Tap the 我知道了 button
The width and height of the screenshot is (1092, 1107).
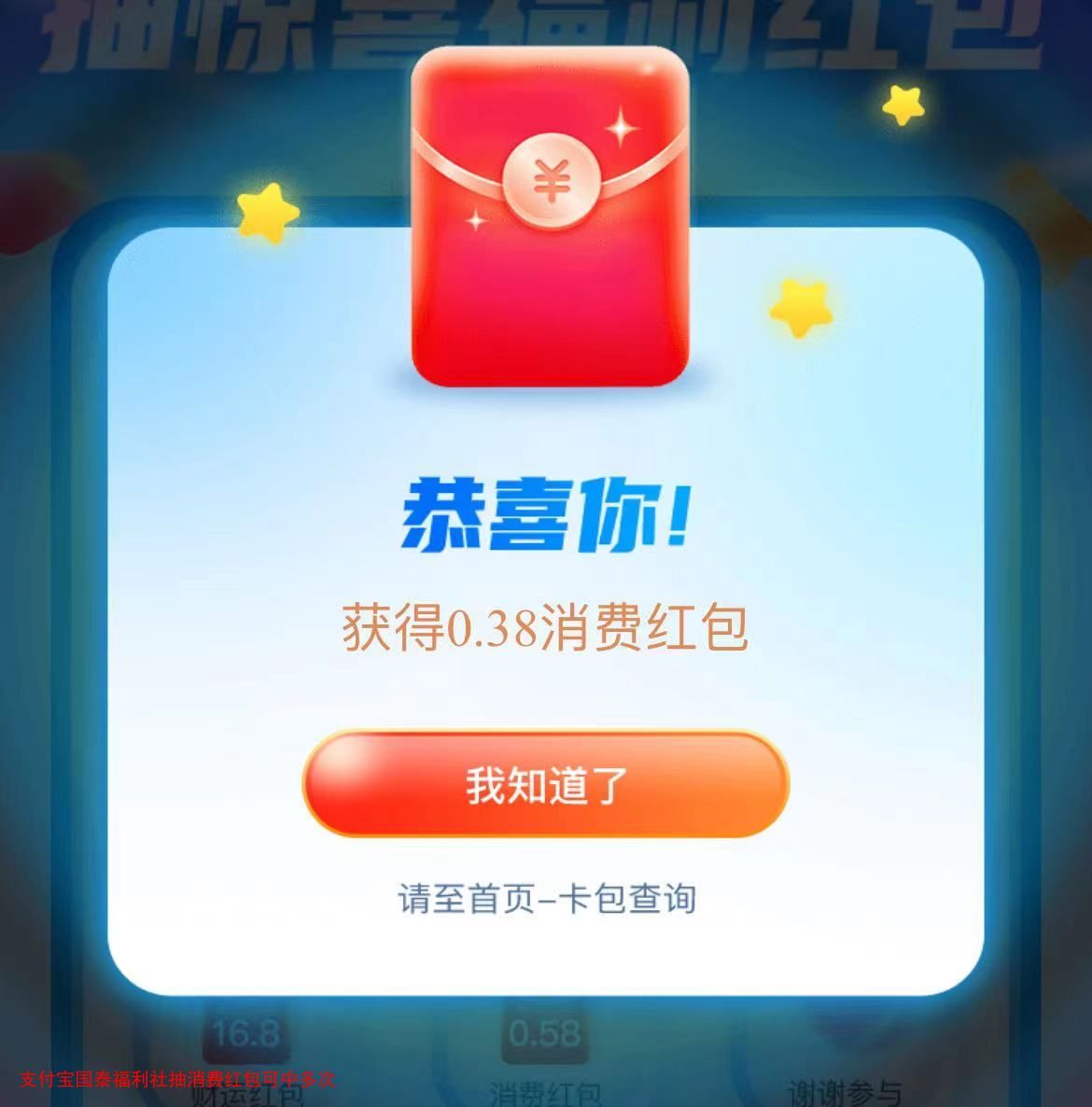pyautogui.click(x=546, y=784)
